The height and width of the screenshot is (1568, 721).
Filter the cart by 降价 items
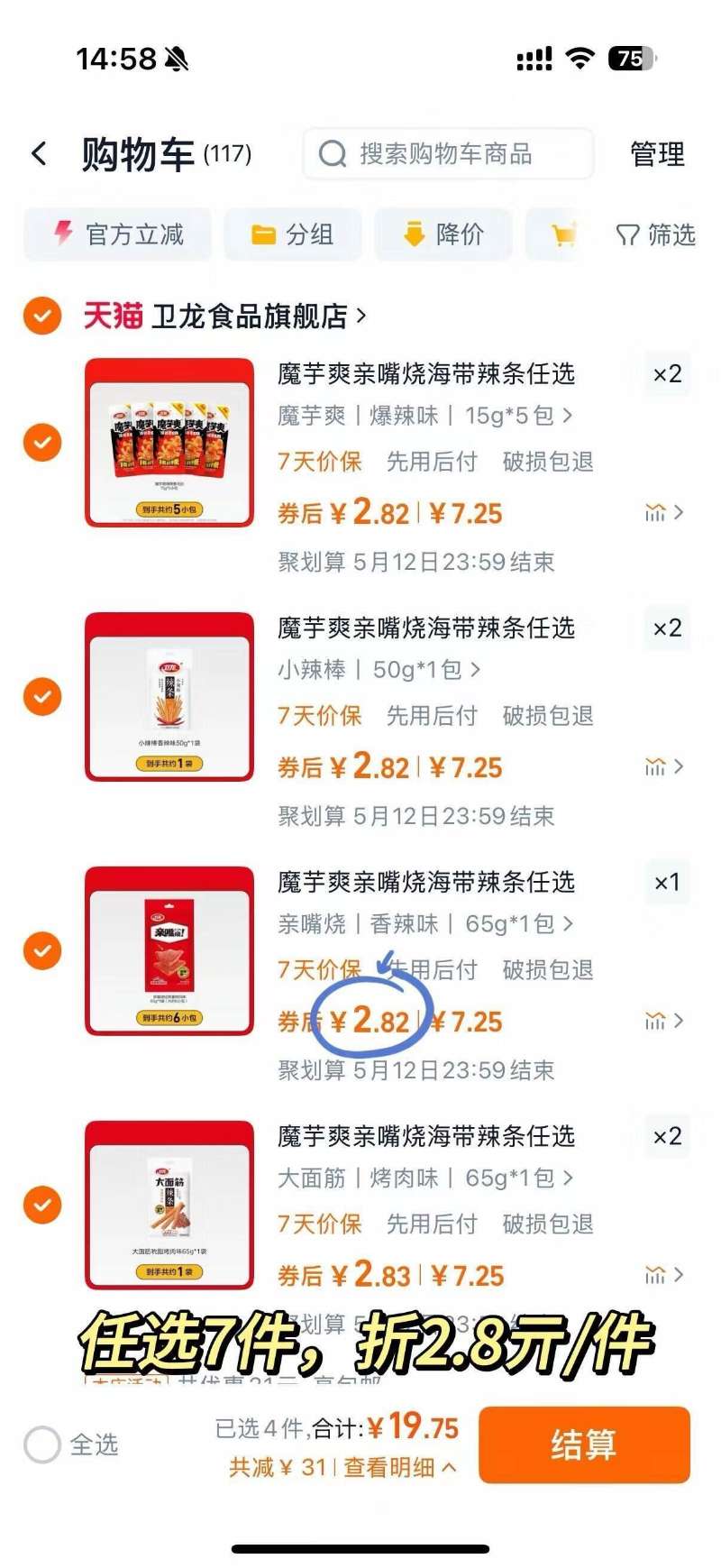point(443,235)
